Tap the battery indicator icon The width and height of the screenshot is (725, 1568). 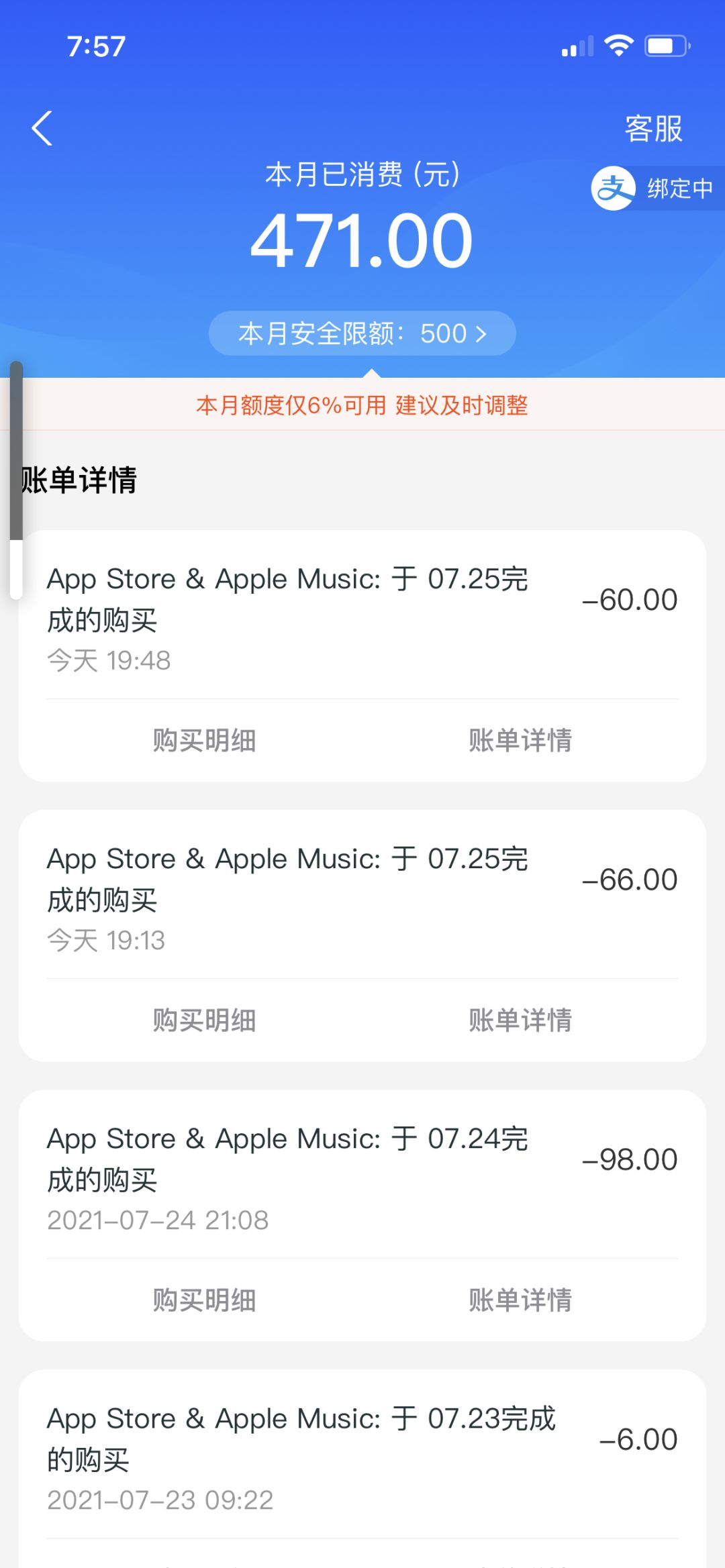coord(663,44)
